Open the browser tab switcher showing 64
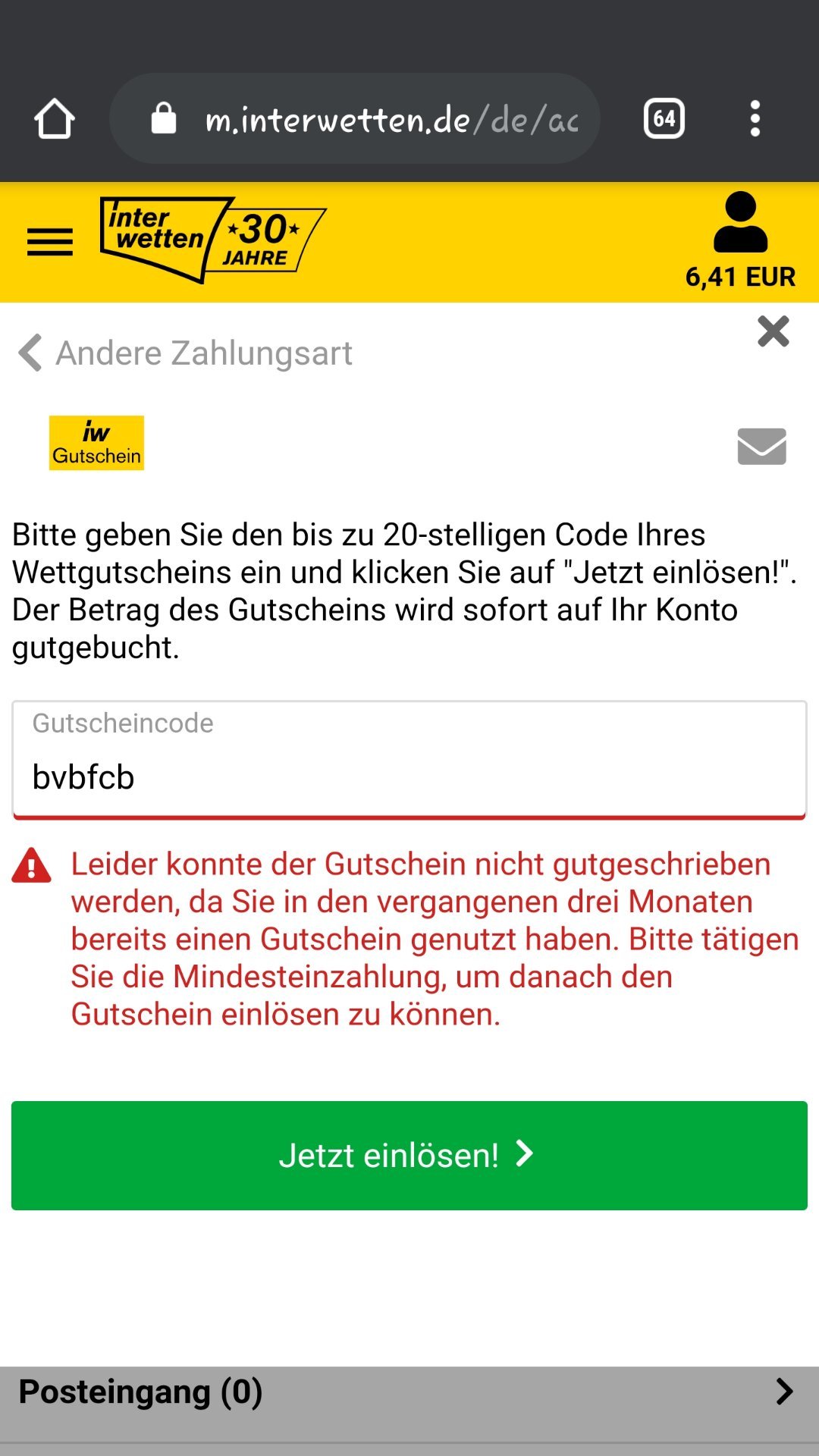Image resolution: width=819 pixels, height=1456 pixels. (x=664, y=119)
